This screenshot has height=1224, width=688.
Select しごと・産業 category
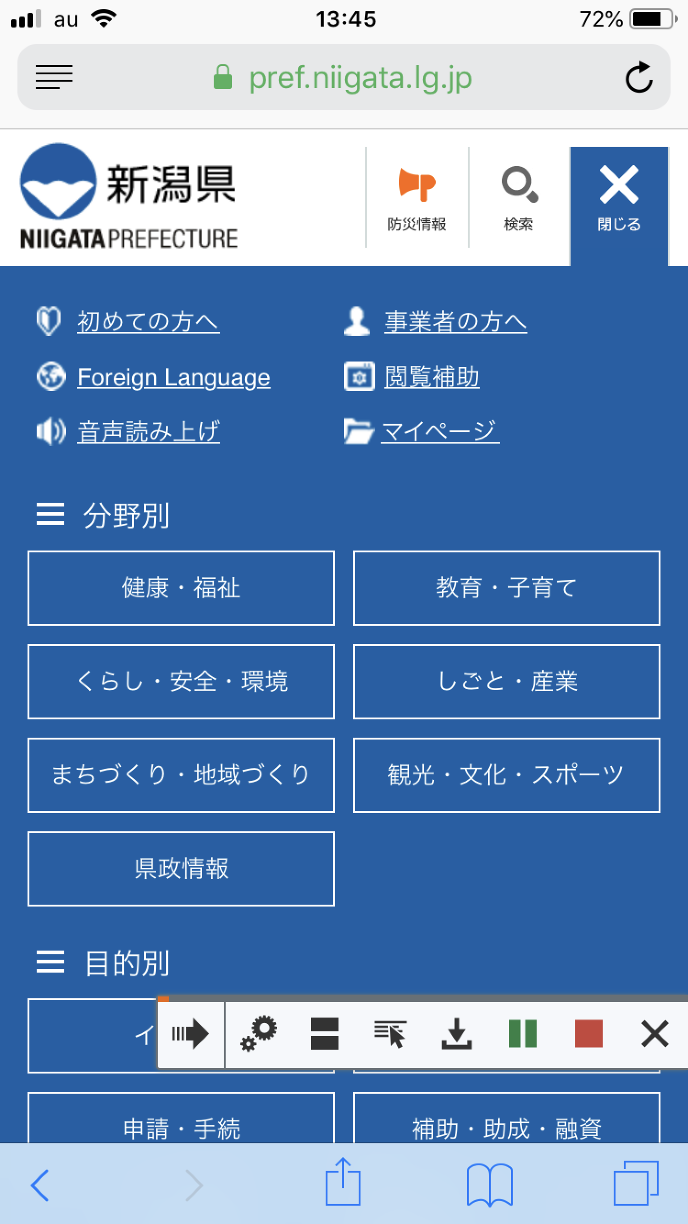click(506, 682)
